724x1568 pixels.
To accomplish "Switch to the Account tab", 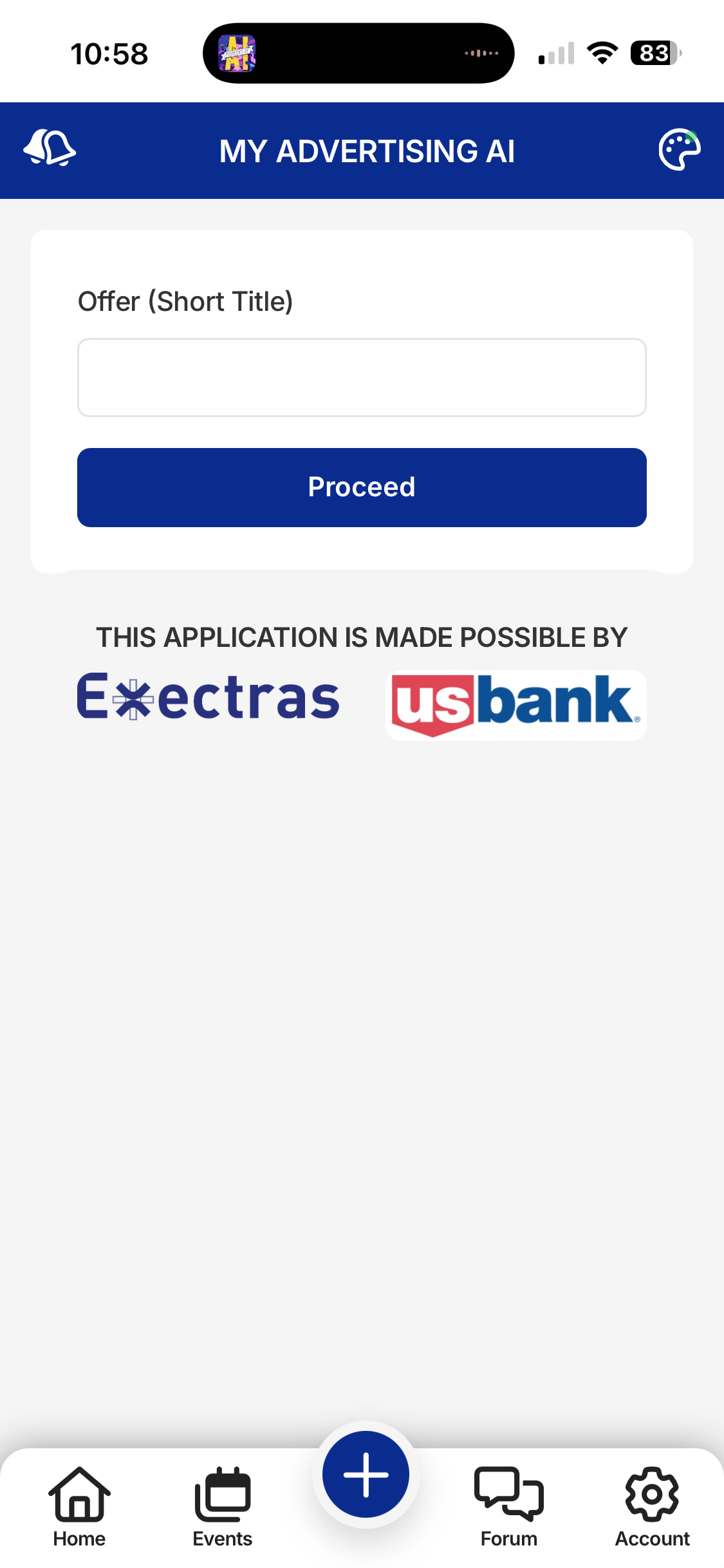I will tap(652, 1506).
